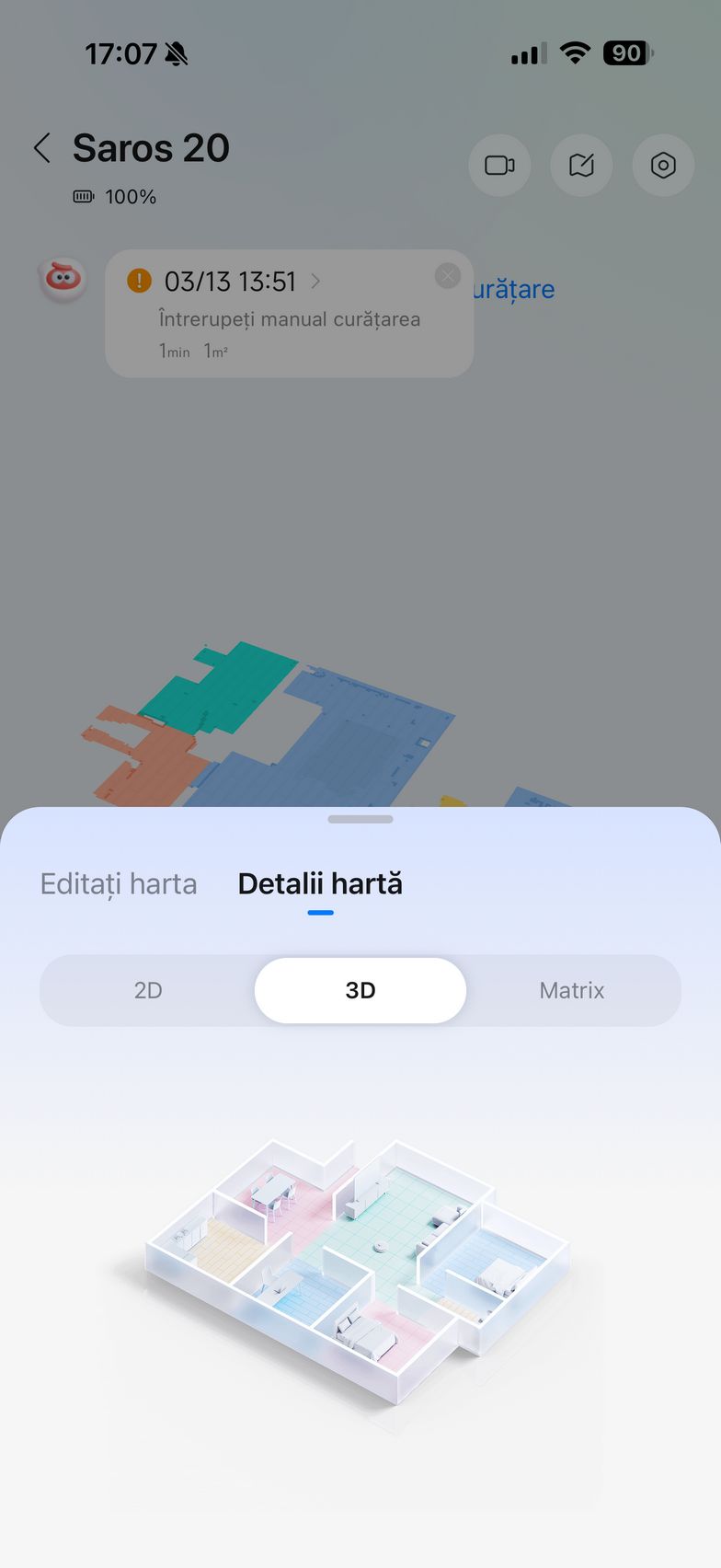Open the map edit icon

(581, 166)
